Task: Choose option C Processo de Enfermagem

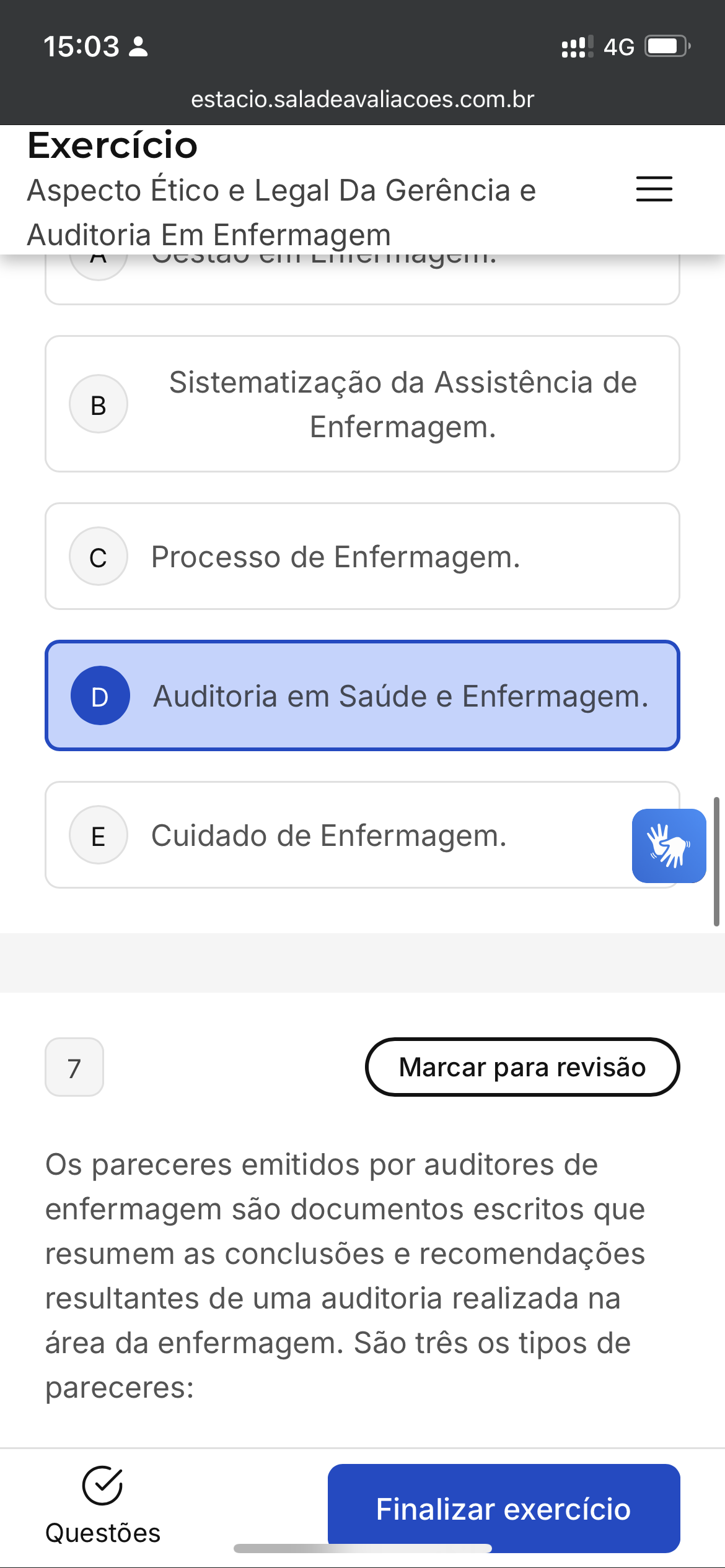Action: click(362, 556)
